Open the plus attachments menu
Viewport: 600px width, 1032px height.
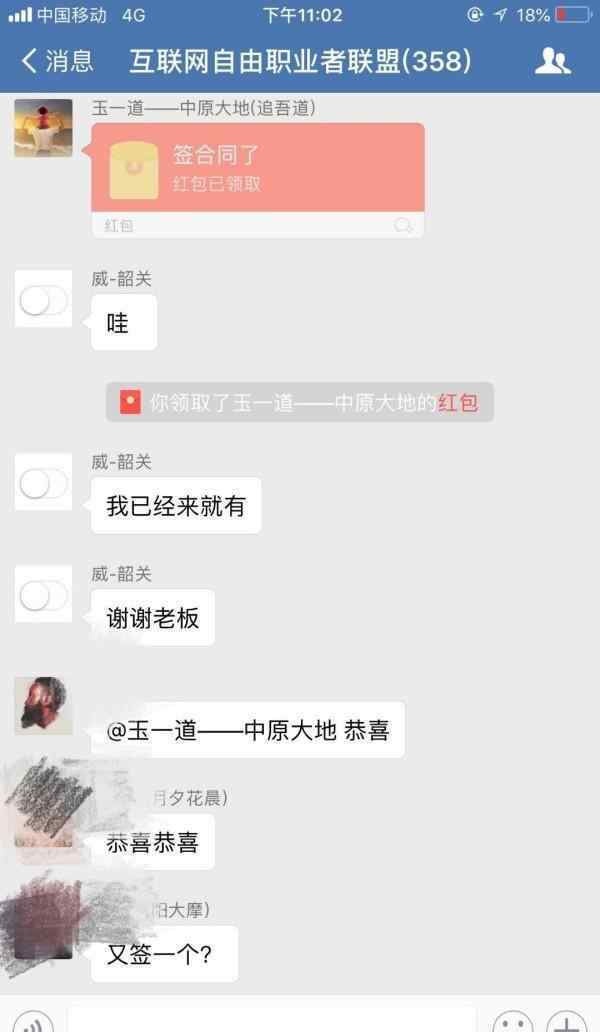tap(566, 1020)
